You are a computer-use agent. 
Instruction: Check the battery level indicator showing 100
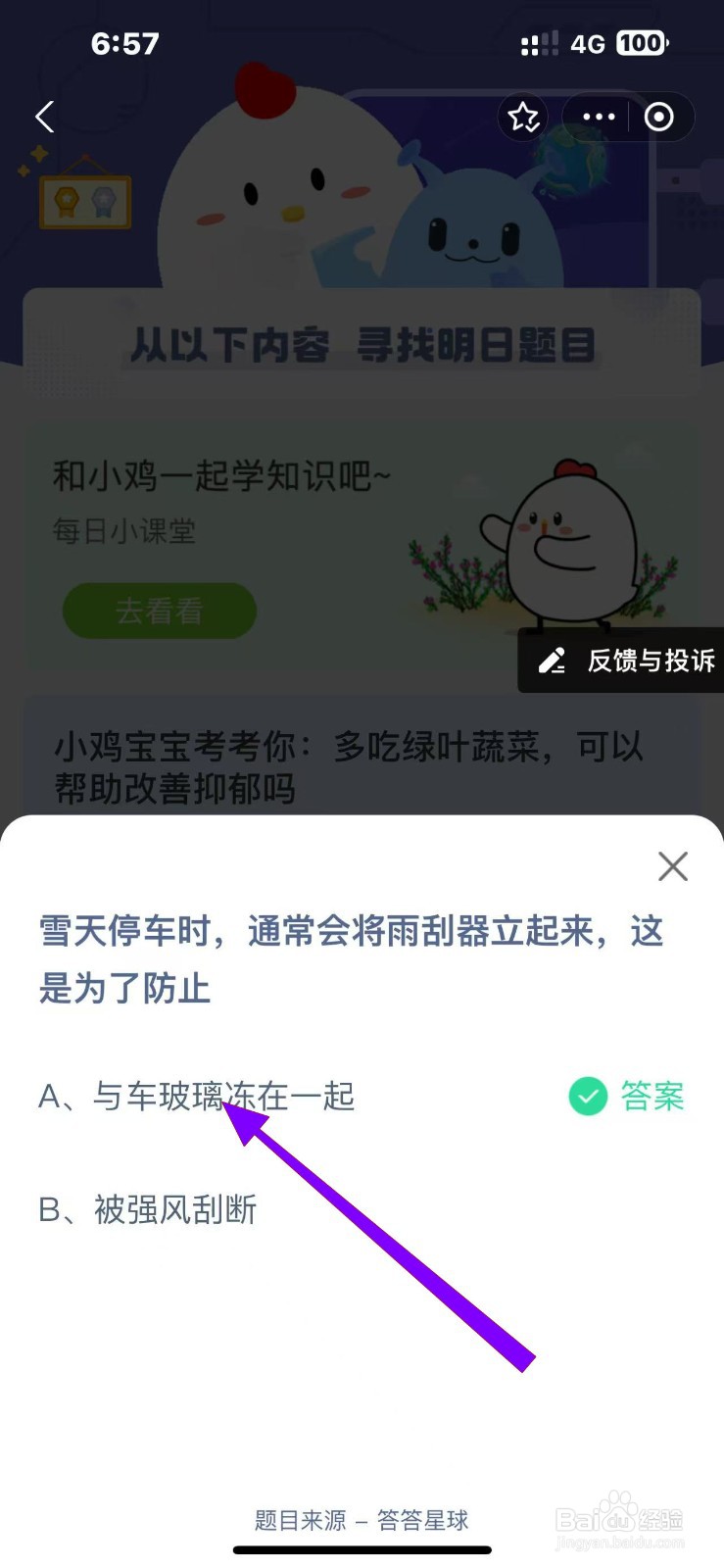tap(638, 42)
